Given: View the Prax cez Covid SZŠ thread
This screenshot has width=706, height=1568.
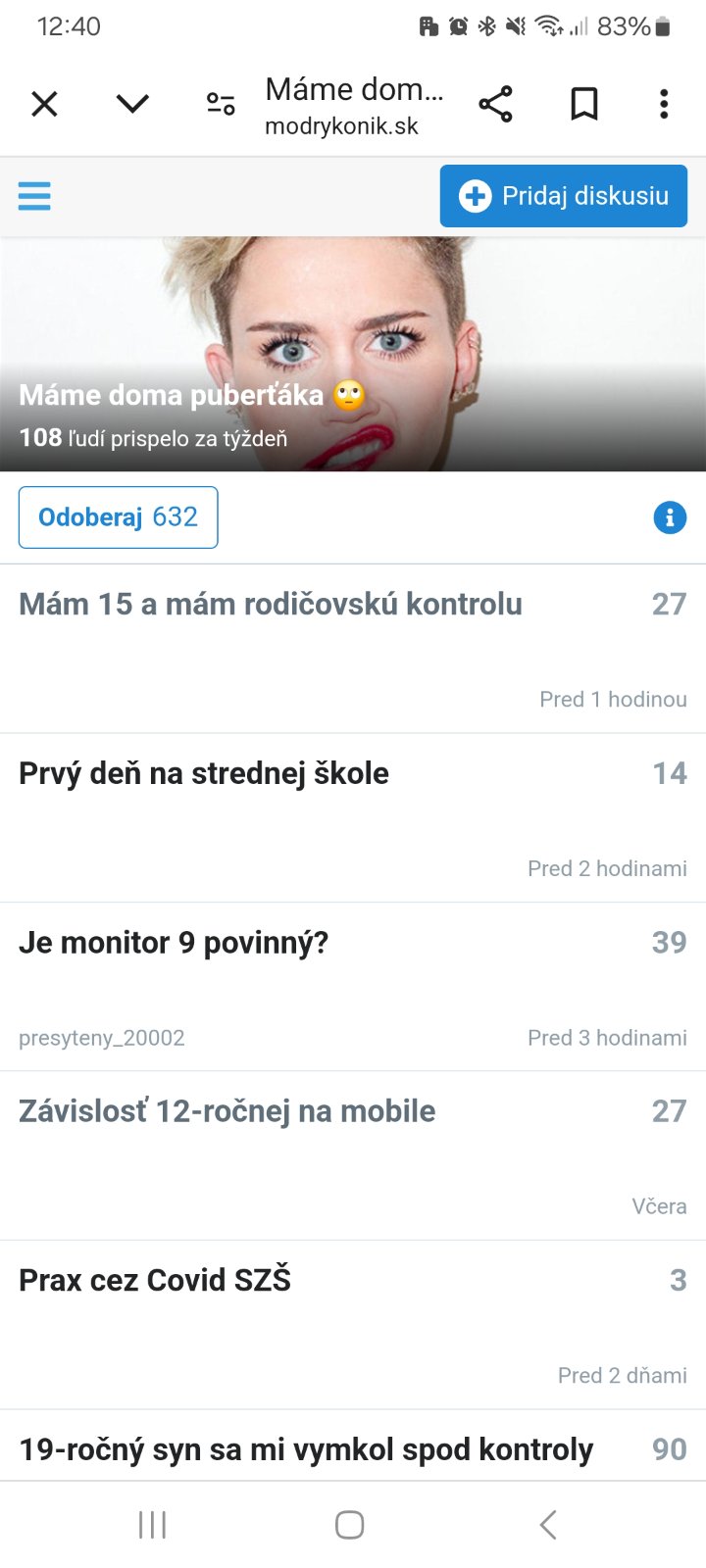Looking at the screenshot, I should click(155, 1281).
